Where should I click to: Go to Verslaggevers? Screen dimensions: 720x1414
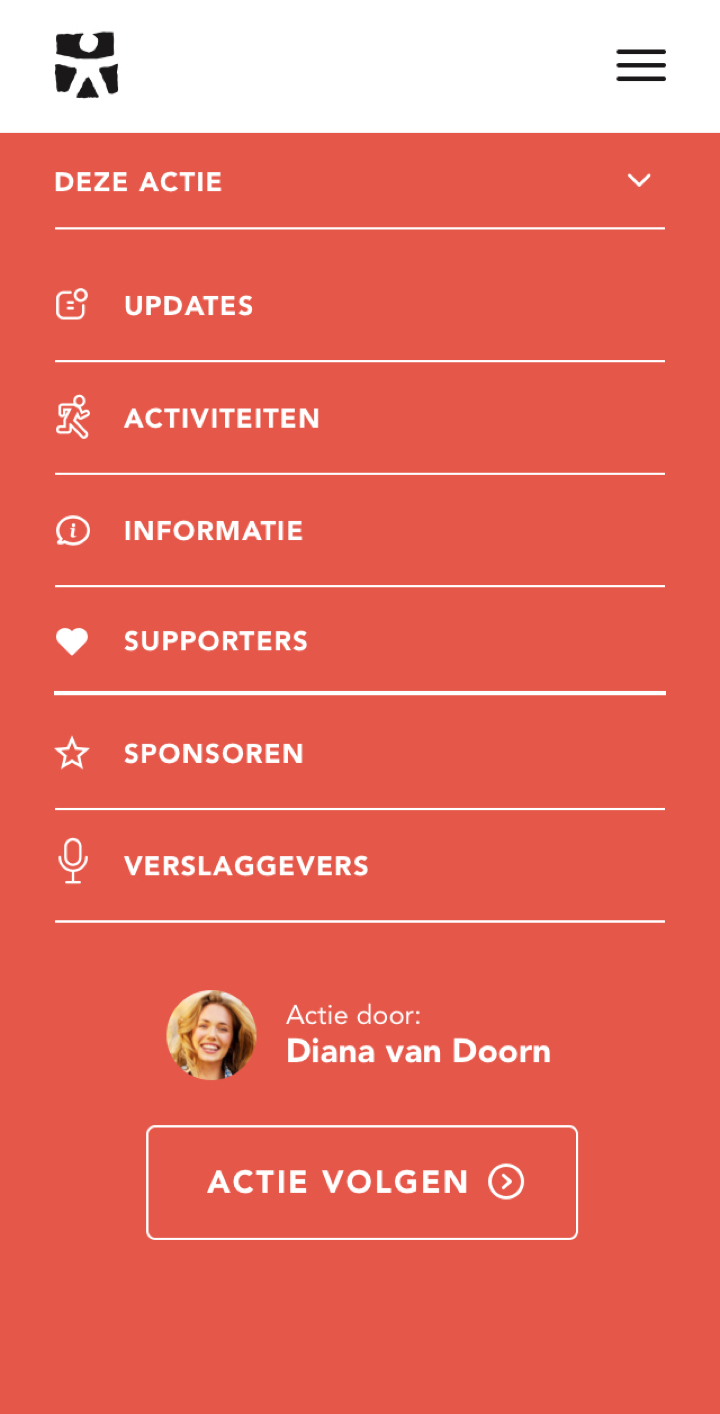246,866
